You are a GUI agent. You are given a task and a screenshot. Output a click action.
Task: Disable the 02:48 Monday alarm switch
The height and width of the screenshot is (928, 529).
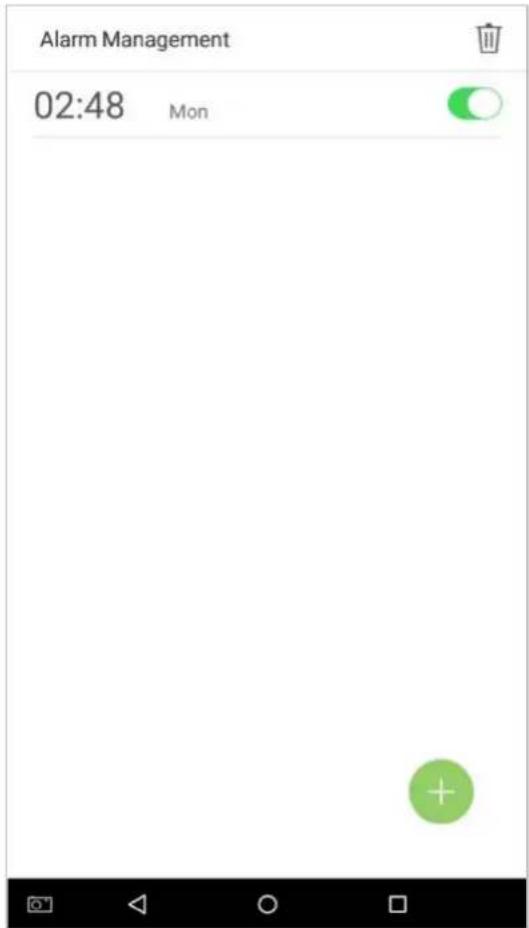coord(475,104)
